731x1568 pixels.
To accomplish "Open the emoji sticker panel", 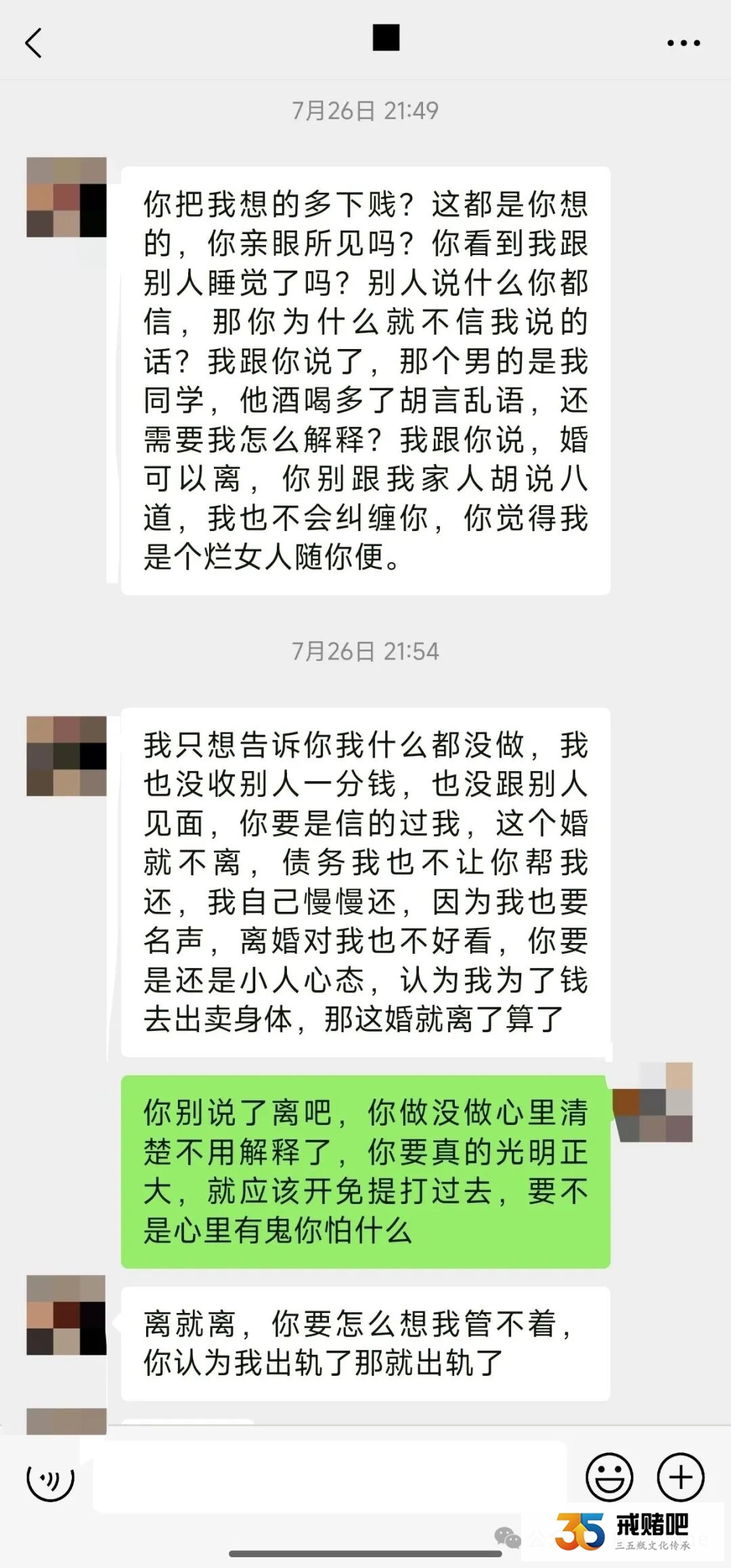I will tap(609, 1477).
